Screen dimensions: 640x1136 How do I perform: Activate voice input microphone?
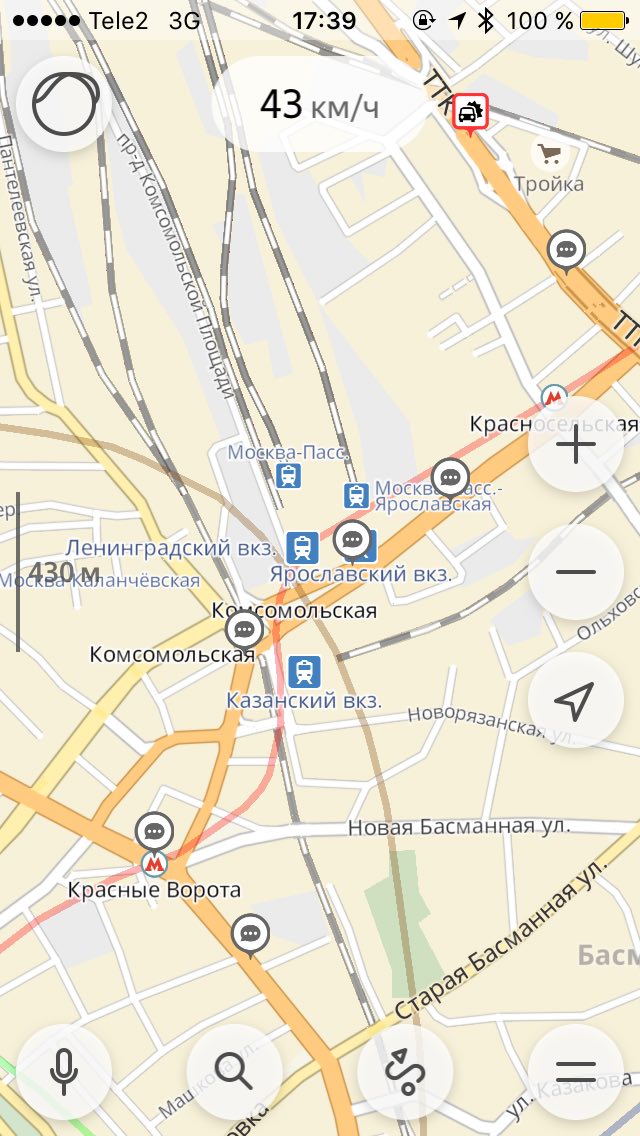pyautogui.click(x=64, y=1072)
